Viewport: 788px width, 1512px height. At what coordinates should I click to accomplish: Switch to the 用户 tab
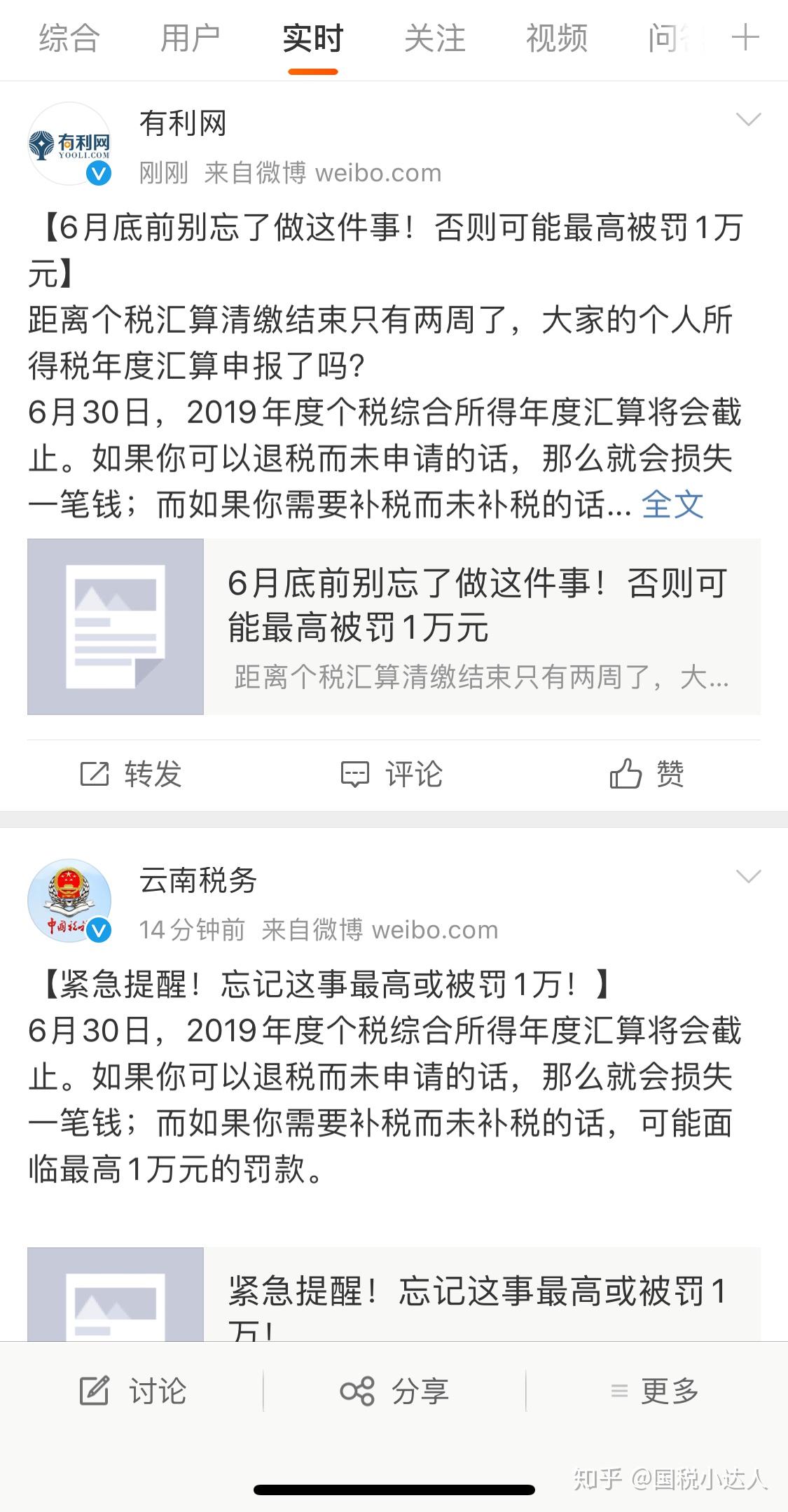[191, 39]
